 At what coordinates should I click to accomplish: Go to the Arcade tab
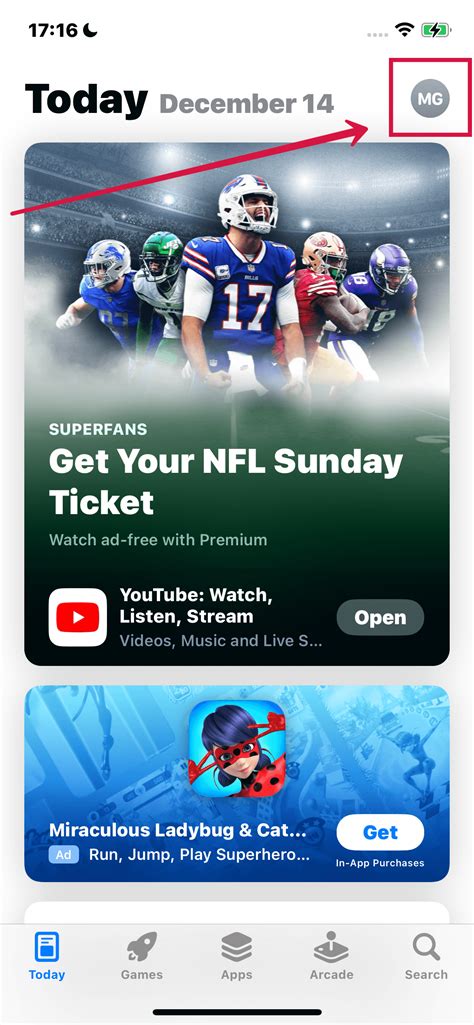pyautogui.click(x=331, y=956)
